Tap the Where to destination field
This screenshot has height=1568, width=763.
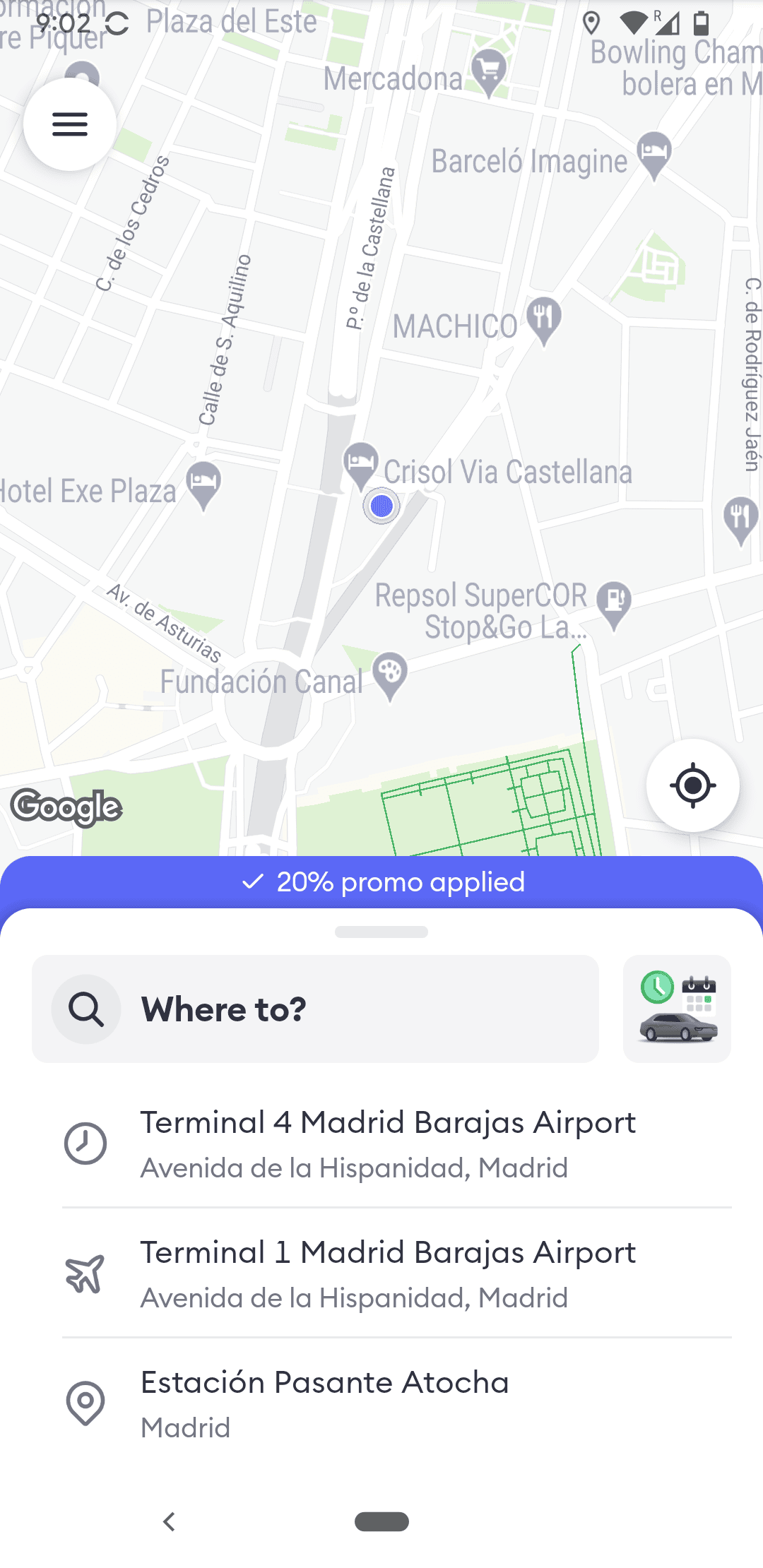pos(318,1008)
